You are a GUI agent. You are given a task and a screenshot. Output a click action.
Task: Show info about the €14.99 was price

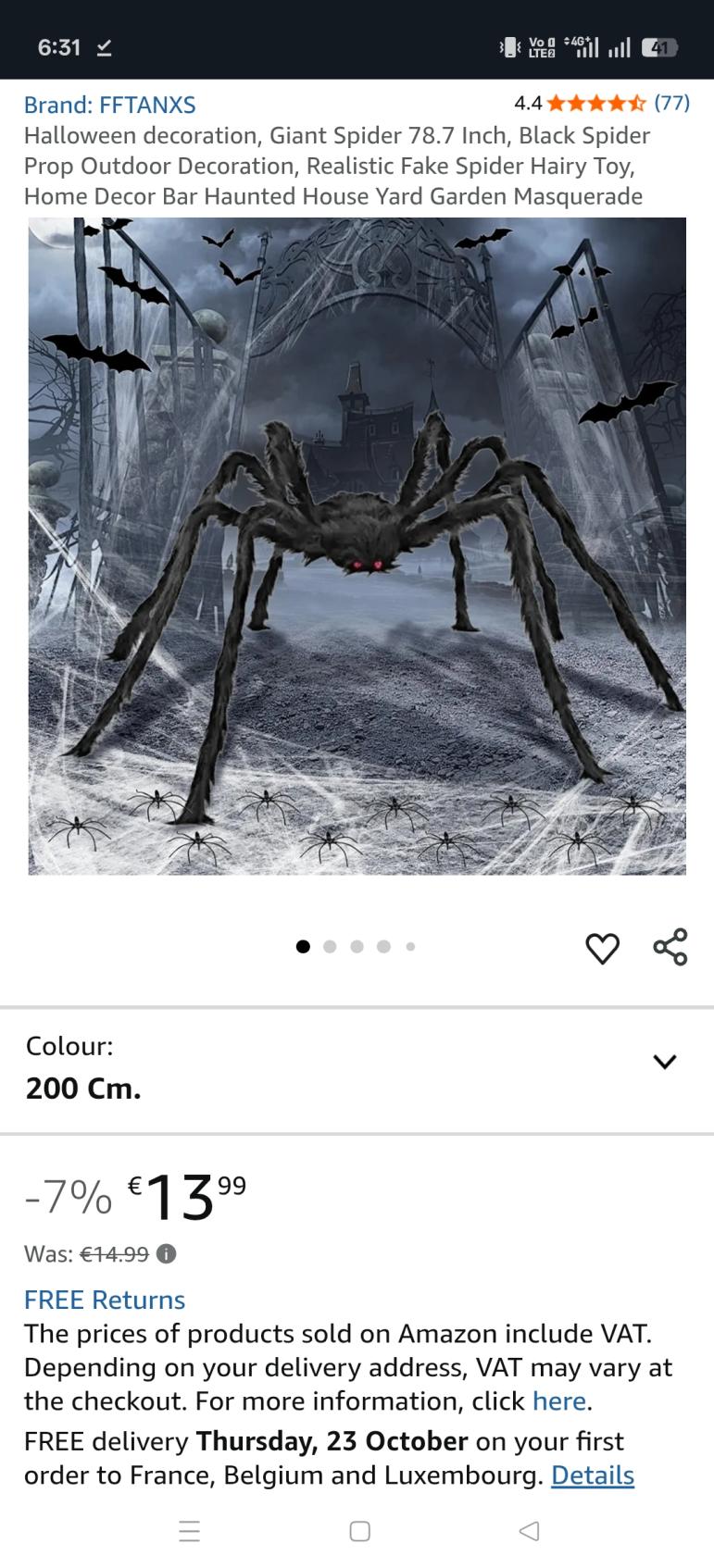click(167, 1254)
